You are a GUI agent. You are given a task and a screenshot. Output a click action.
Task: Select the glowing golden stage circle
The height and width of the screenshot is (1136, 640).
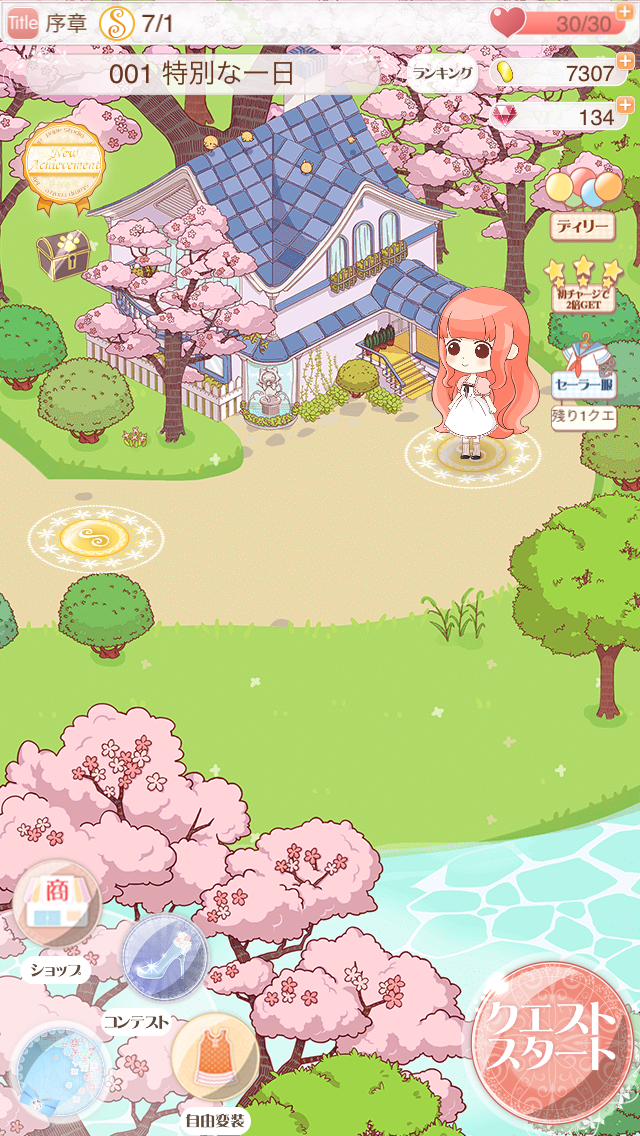click(x=96, y=538)
